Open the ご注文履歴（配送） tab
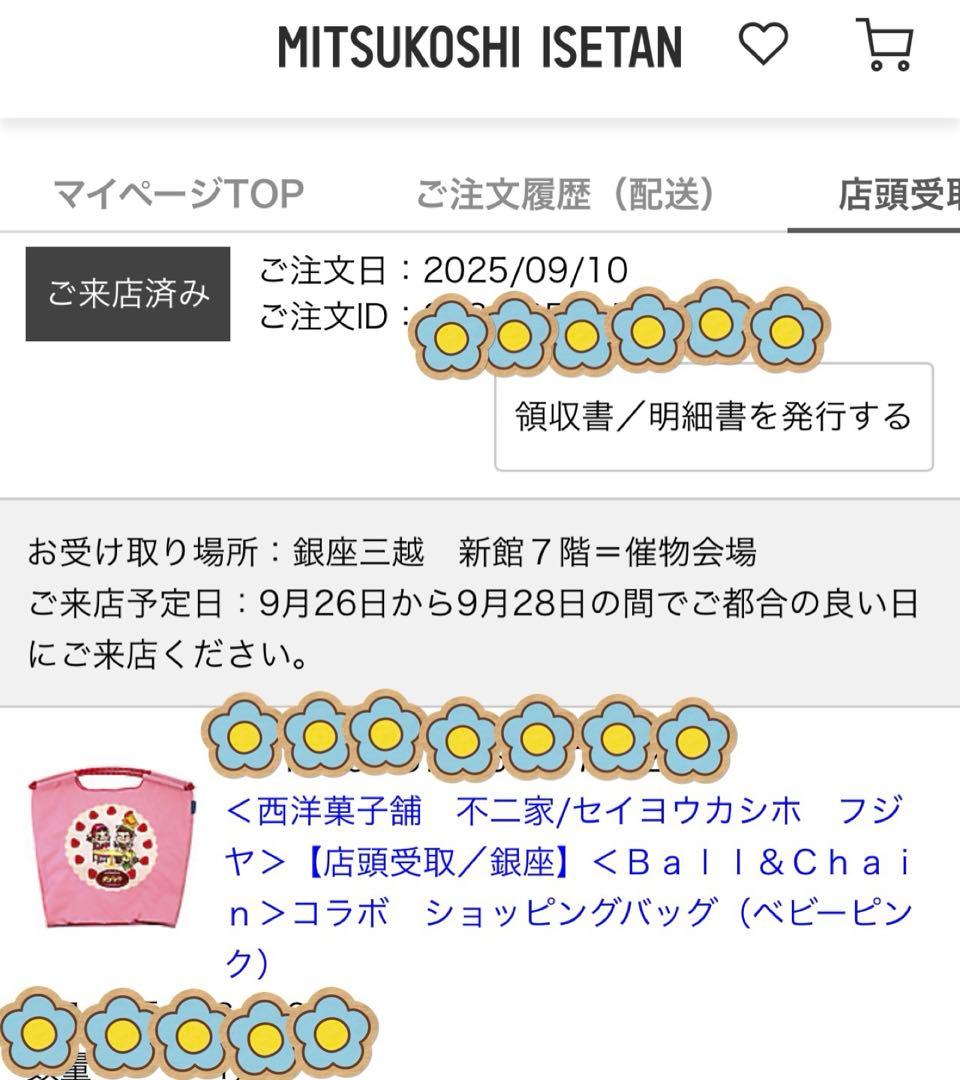This screenshot has height=1080, width=960. tap(565, 192)
